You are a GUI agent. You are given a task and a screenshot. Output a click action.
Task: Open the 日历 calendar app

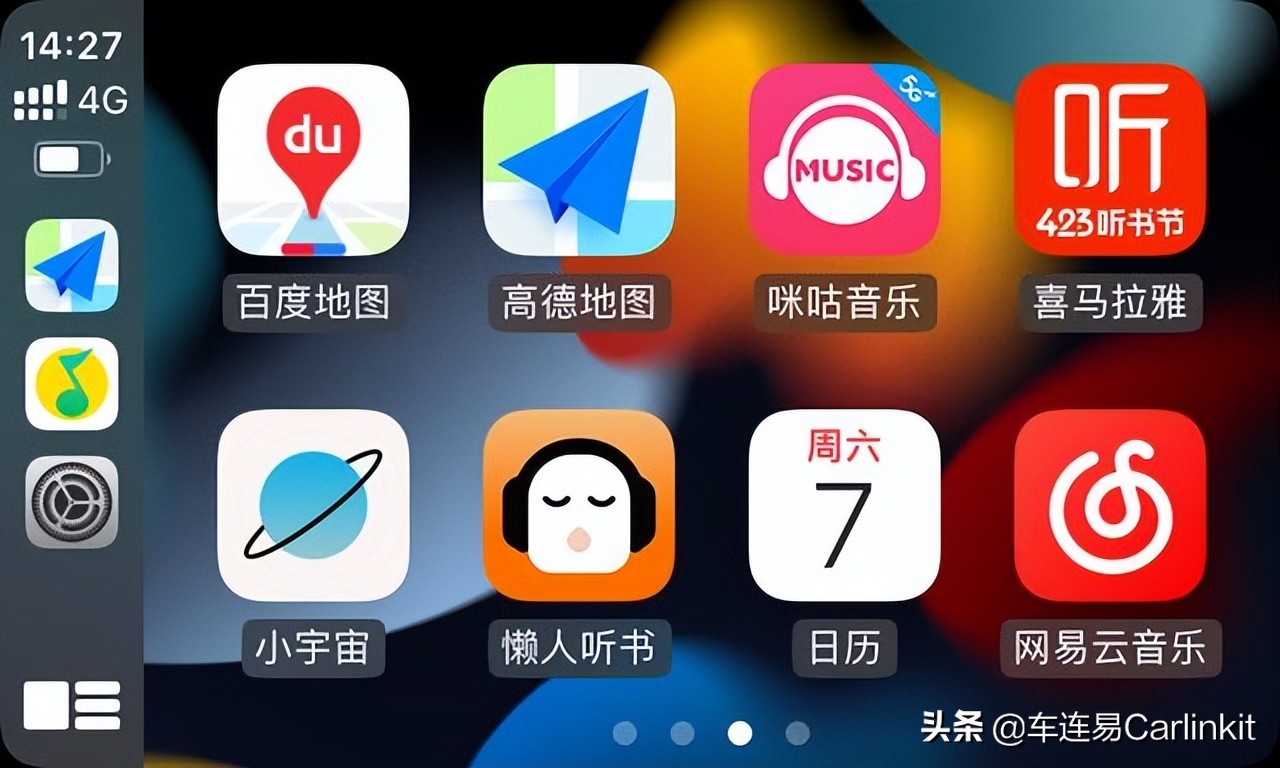[x=844, y=505]
